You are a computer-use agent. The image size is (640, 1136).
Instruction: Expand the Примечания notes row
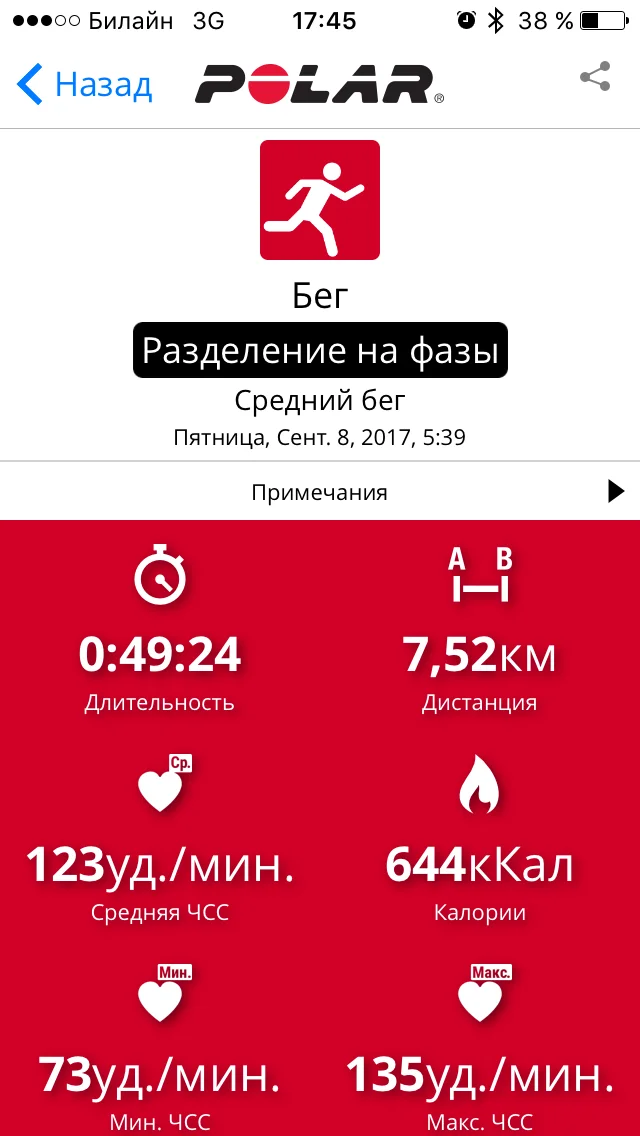pyautogui.click(x=320, y=492)
